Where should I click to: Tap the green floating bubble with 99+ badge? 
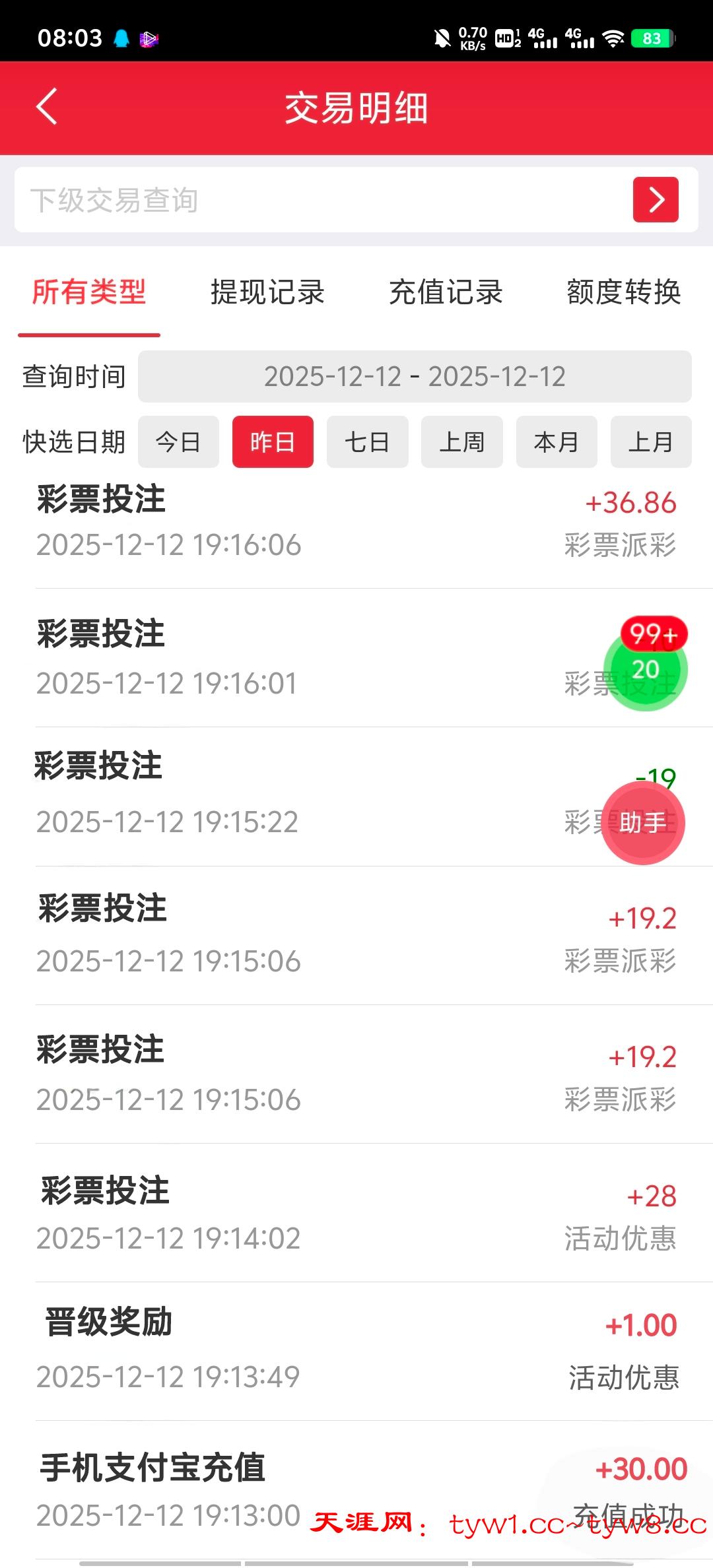[x=645, y=668]
